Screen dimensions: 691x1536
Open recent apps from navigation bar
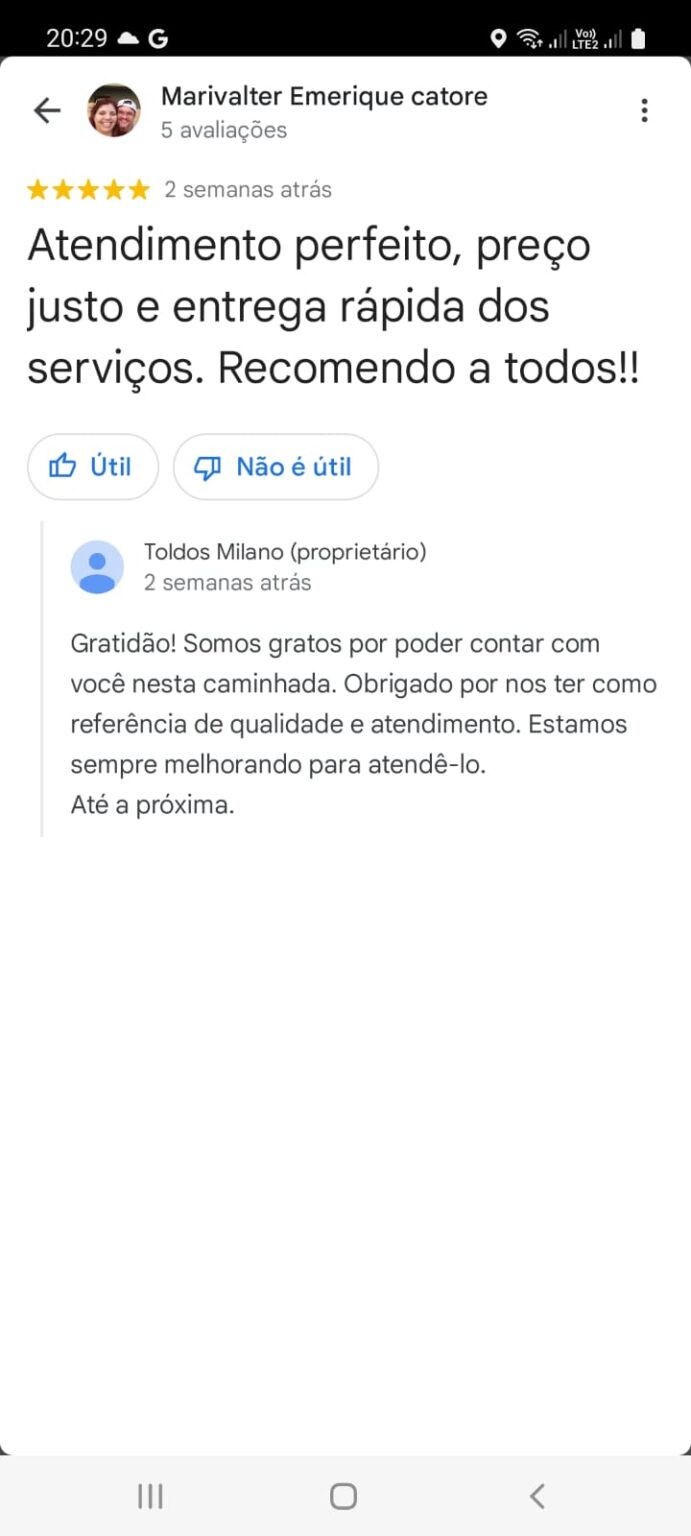pos(150,1496)
